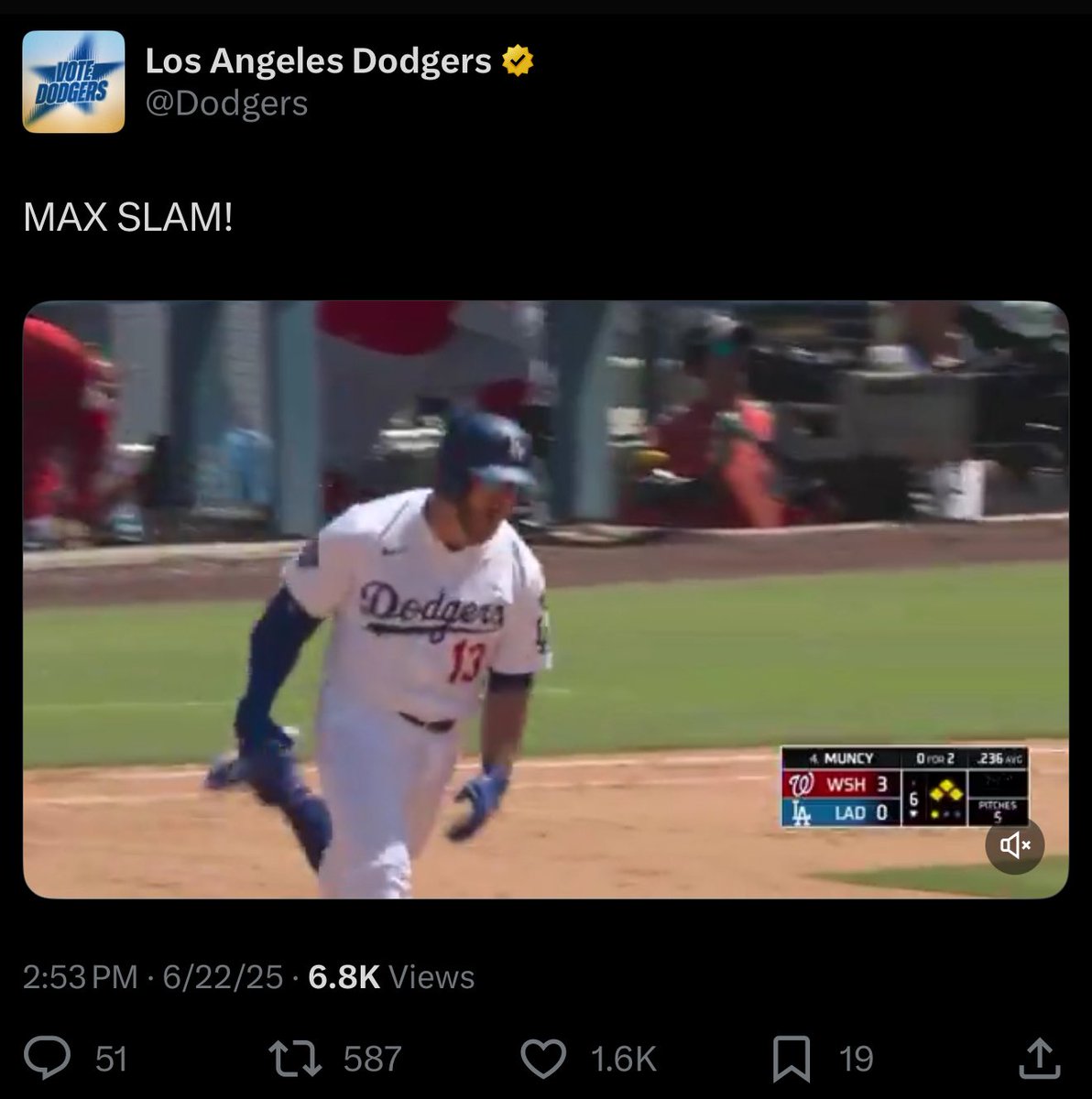The width and height of the screenshot is (1092, 1099).
Task: Open the Los Angeles Dodgers account name
Action: (319, 61)
